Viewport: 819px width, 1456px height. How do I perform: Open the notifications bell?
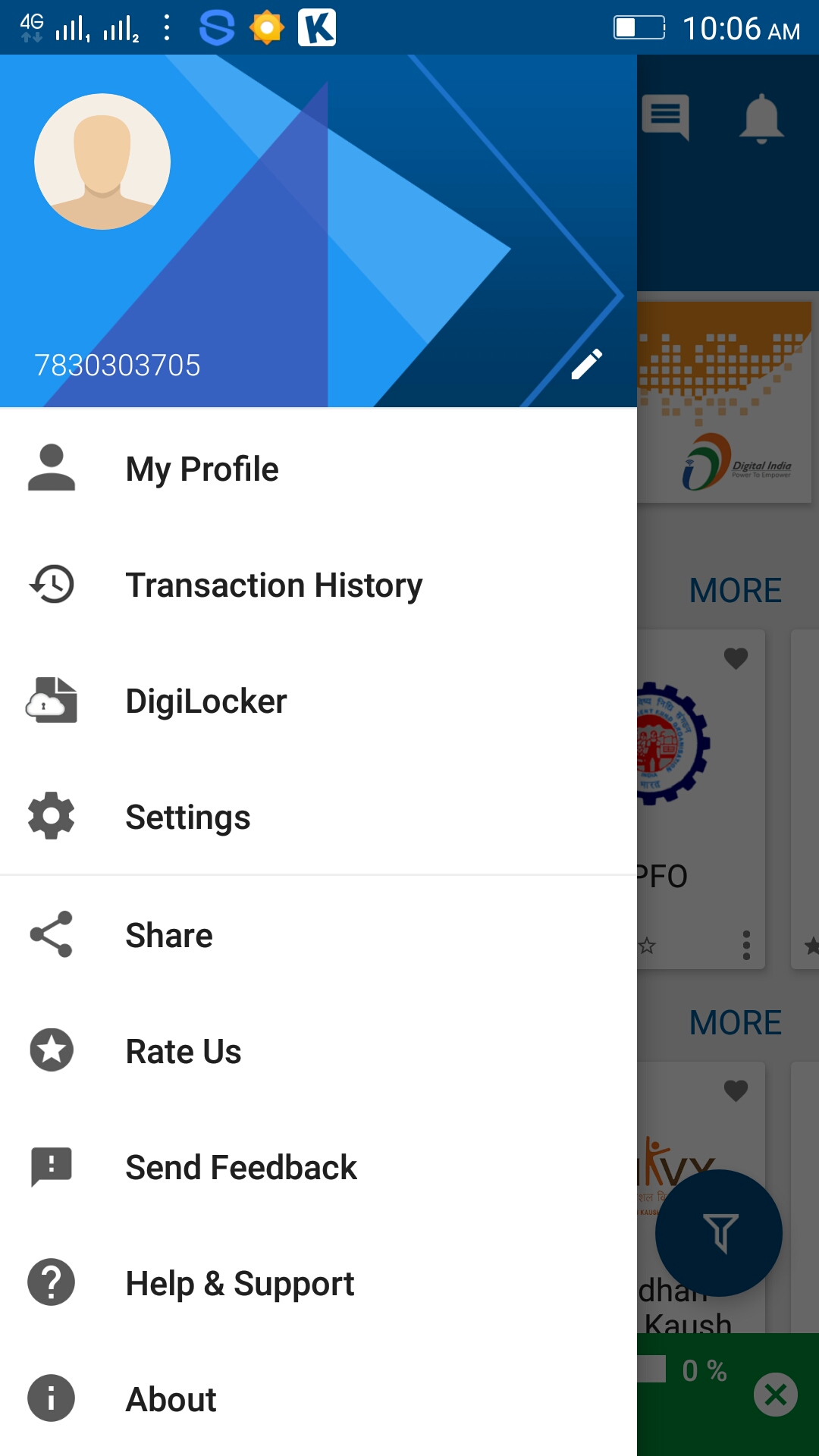click(761, 119)
